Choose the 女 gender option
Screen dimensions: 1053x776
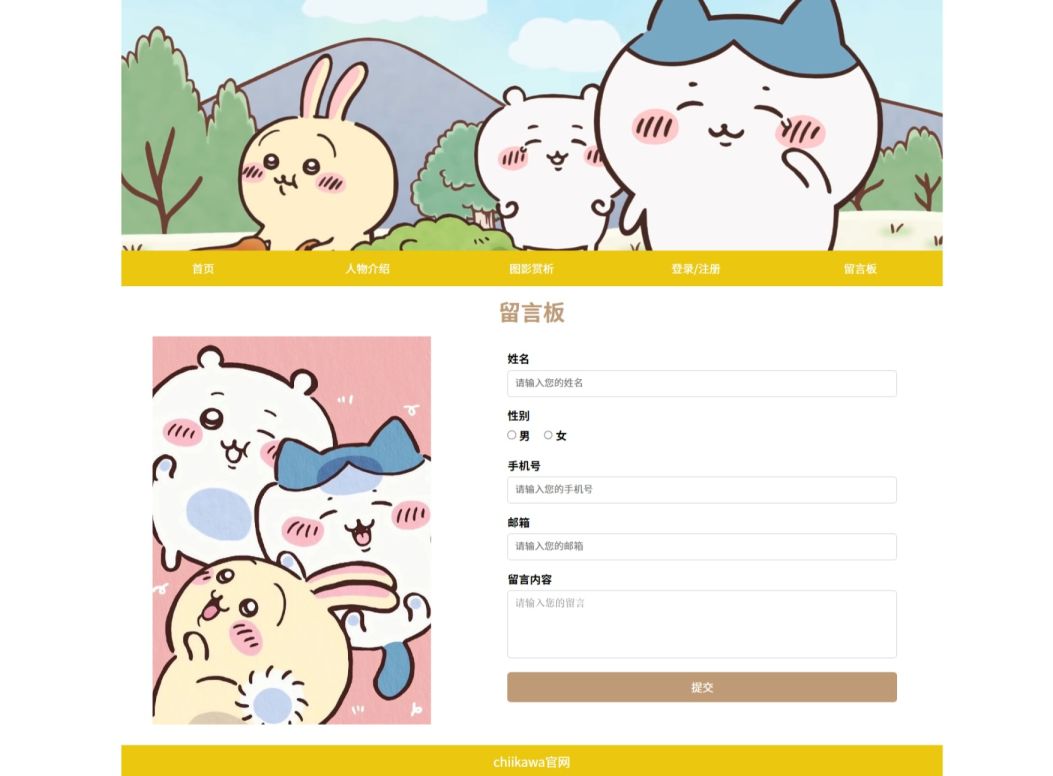(548, 435)
